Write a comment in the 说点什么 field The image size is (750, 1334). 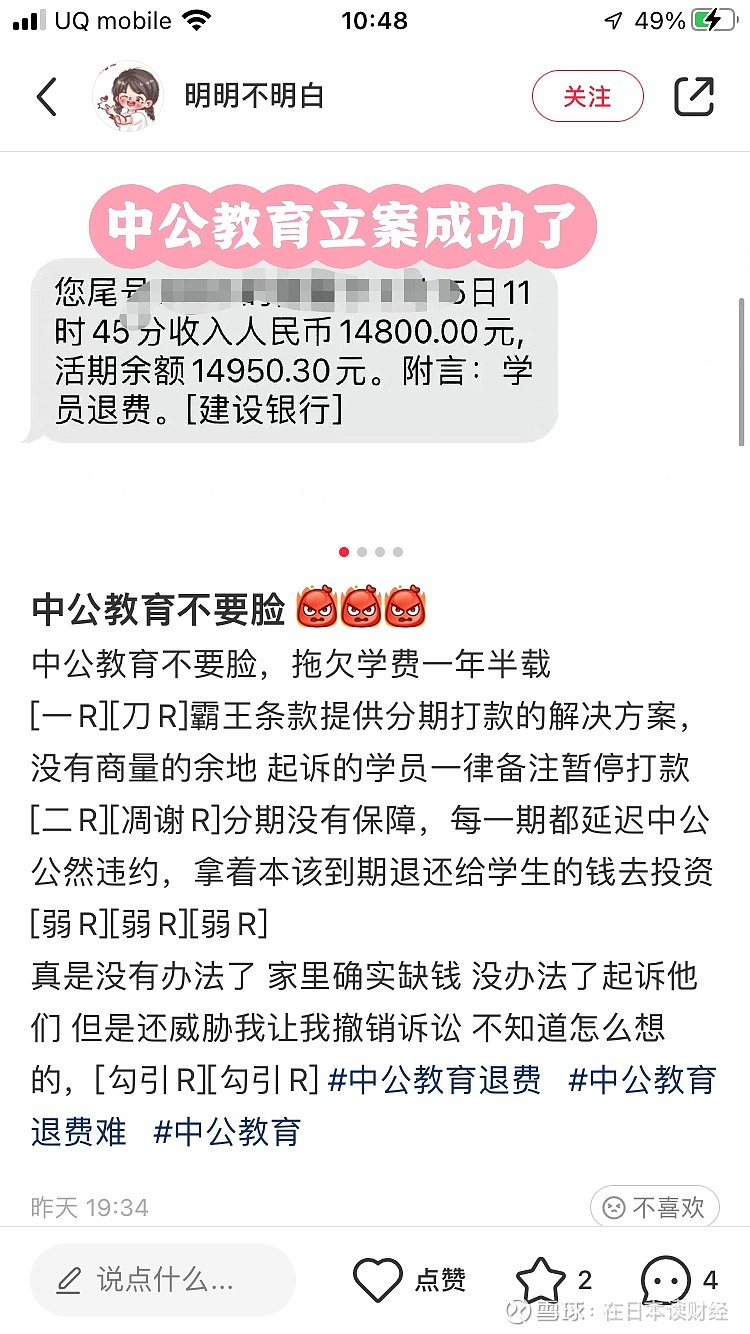(163, 1280)
